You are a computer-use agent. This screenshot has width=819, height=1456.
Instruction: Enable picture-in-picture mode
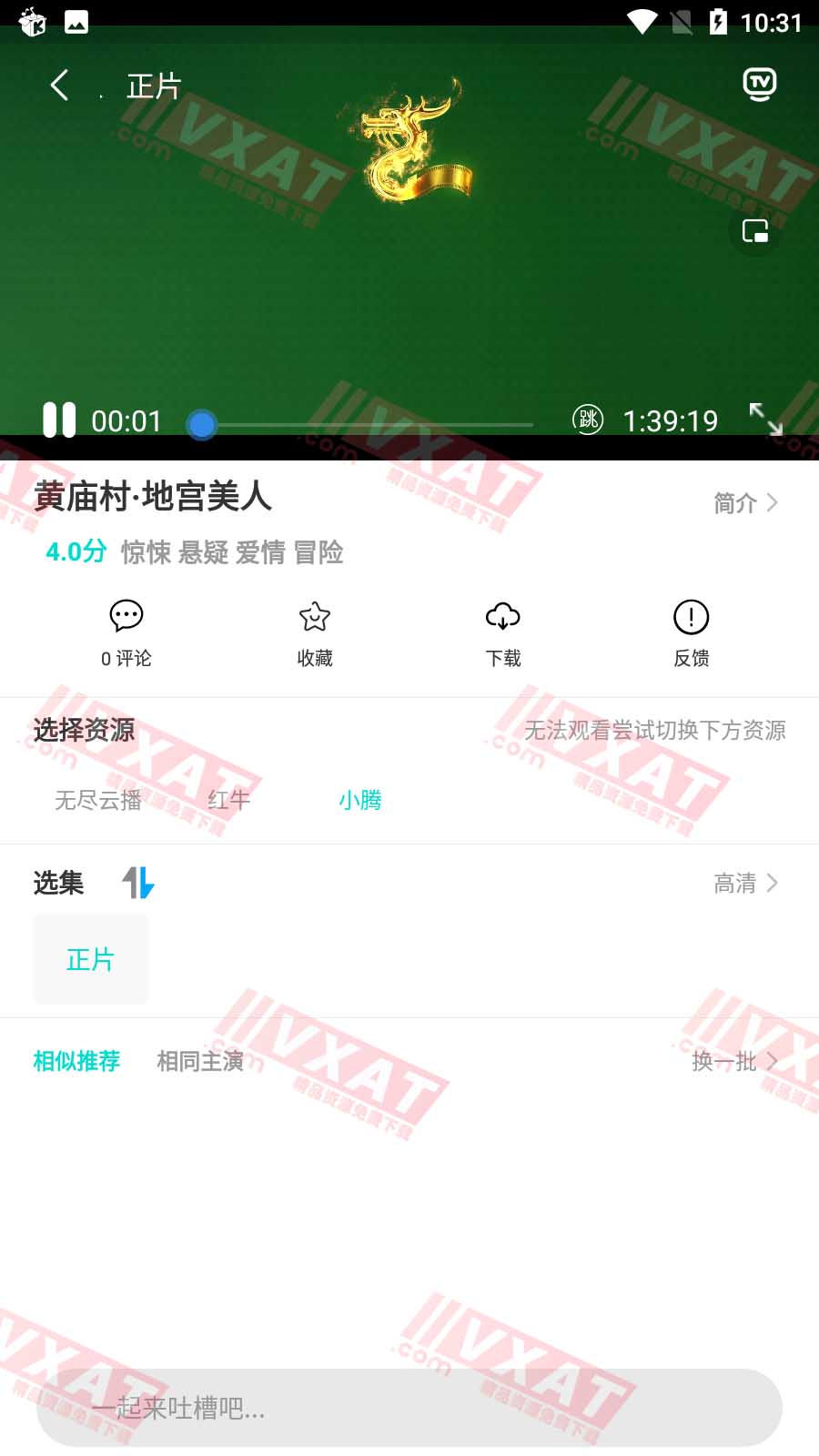[x=754, y=231]
